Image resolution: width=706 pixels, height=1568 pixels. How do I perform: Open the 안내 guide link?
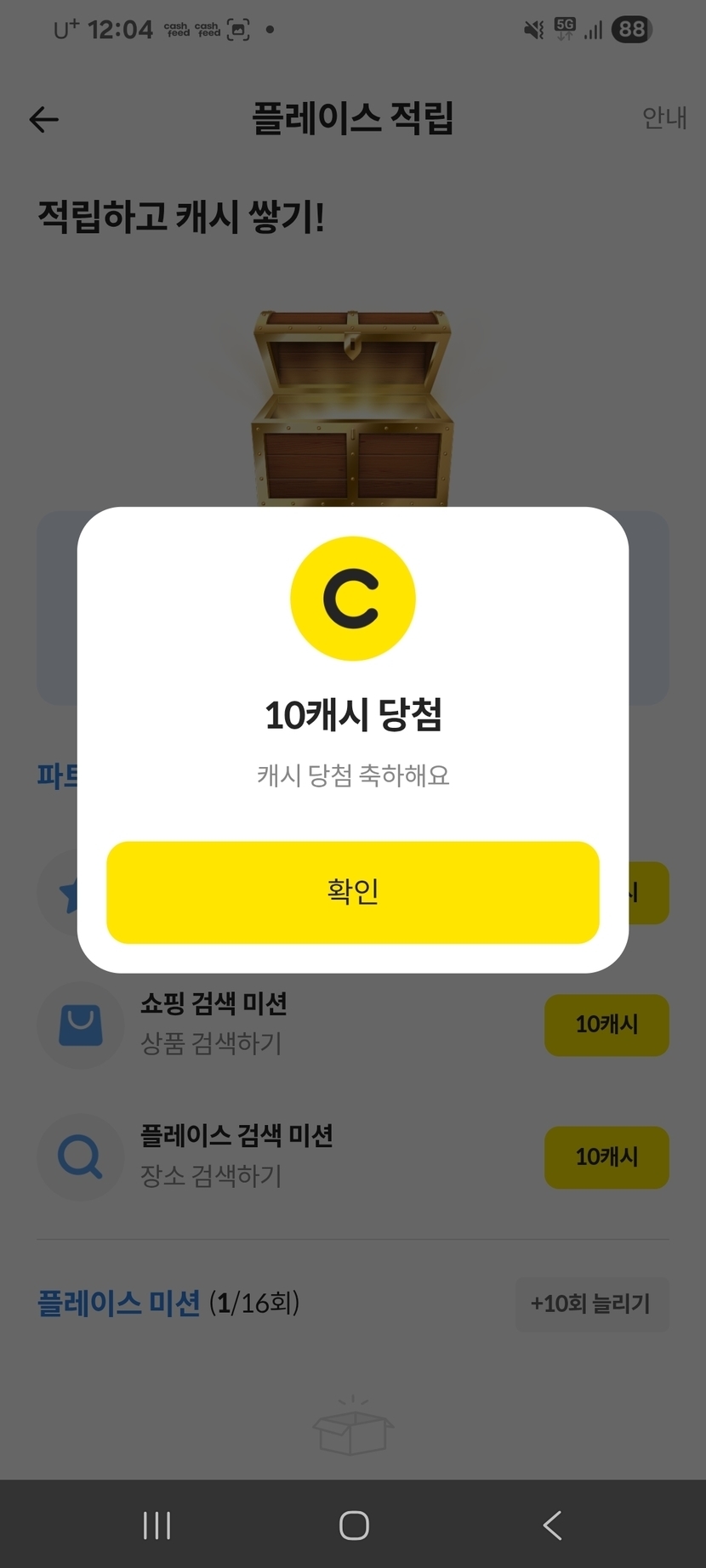[663, 118]
